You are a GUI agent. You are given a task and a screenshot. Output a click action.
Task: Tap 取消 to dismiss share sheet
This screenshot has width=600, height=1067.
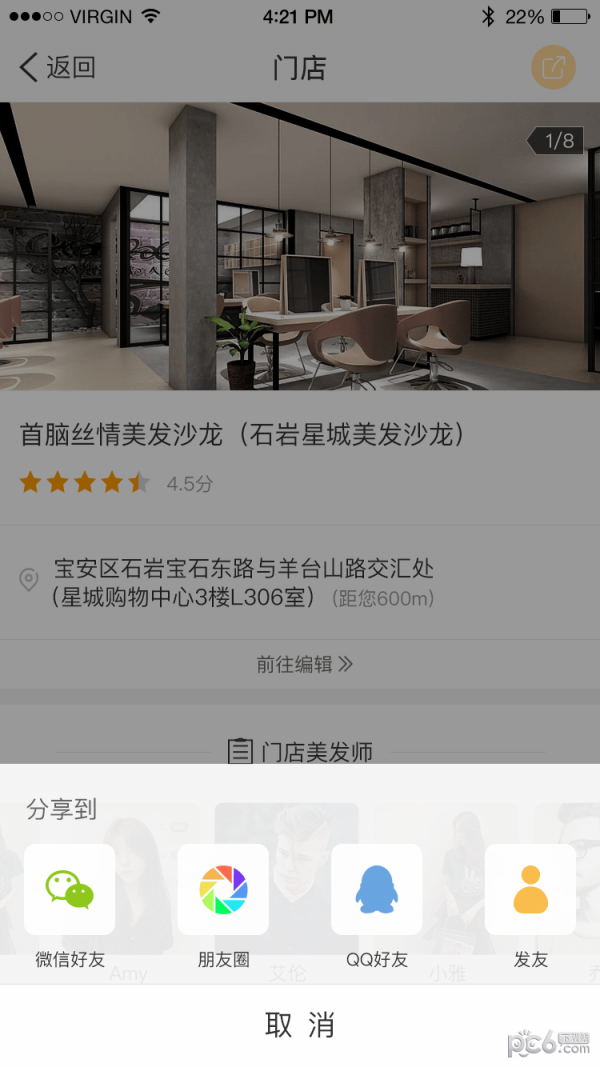300,1025
